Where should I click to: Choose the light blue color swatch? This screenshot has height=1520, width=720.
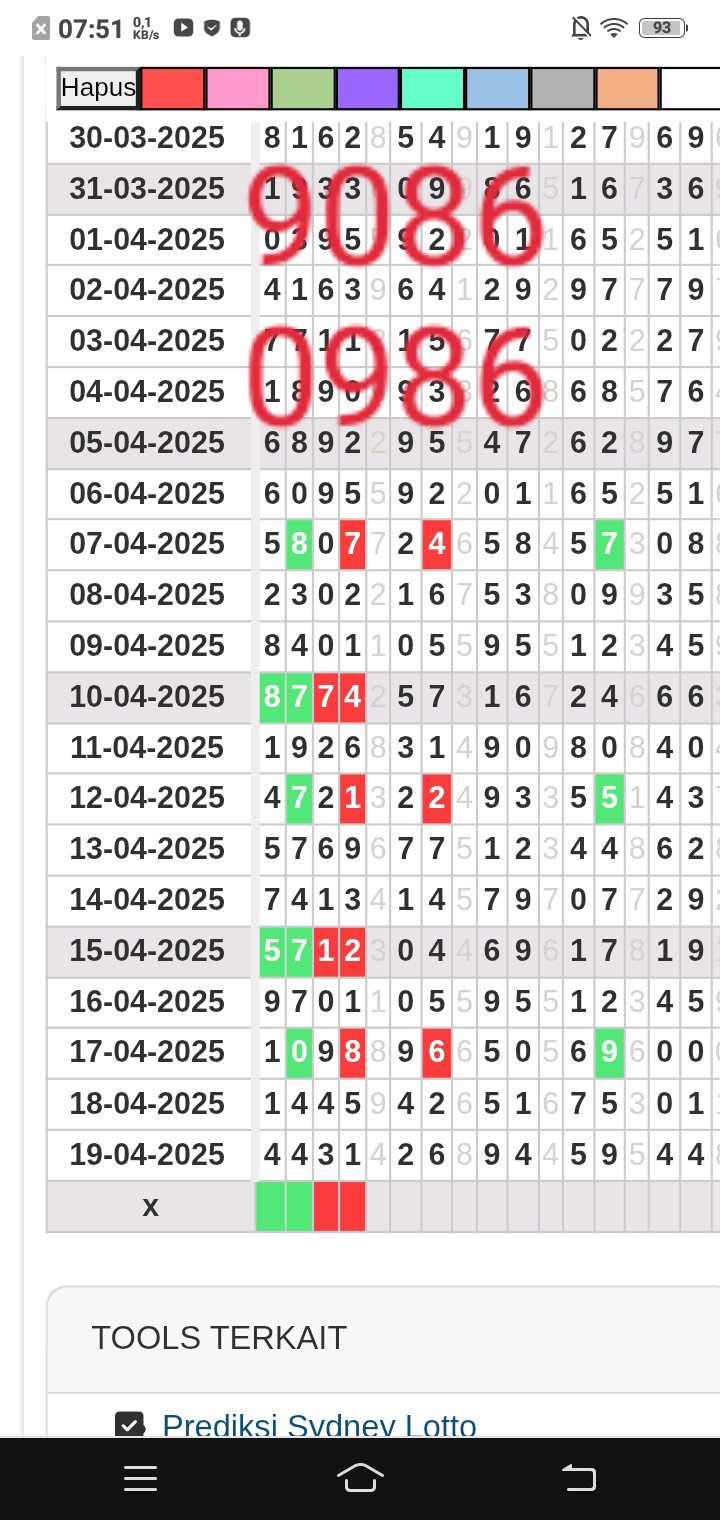498,88
